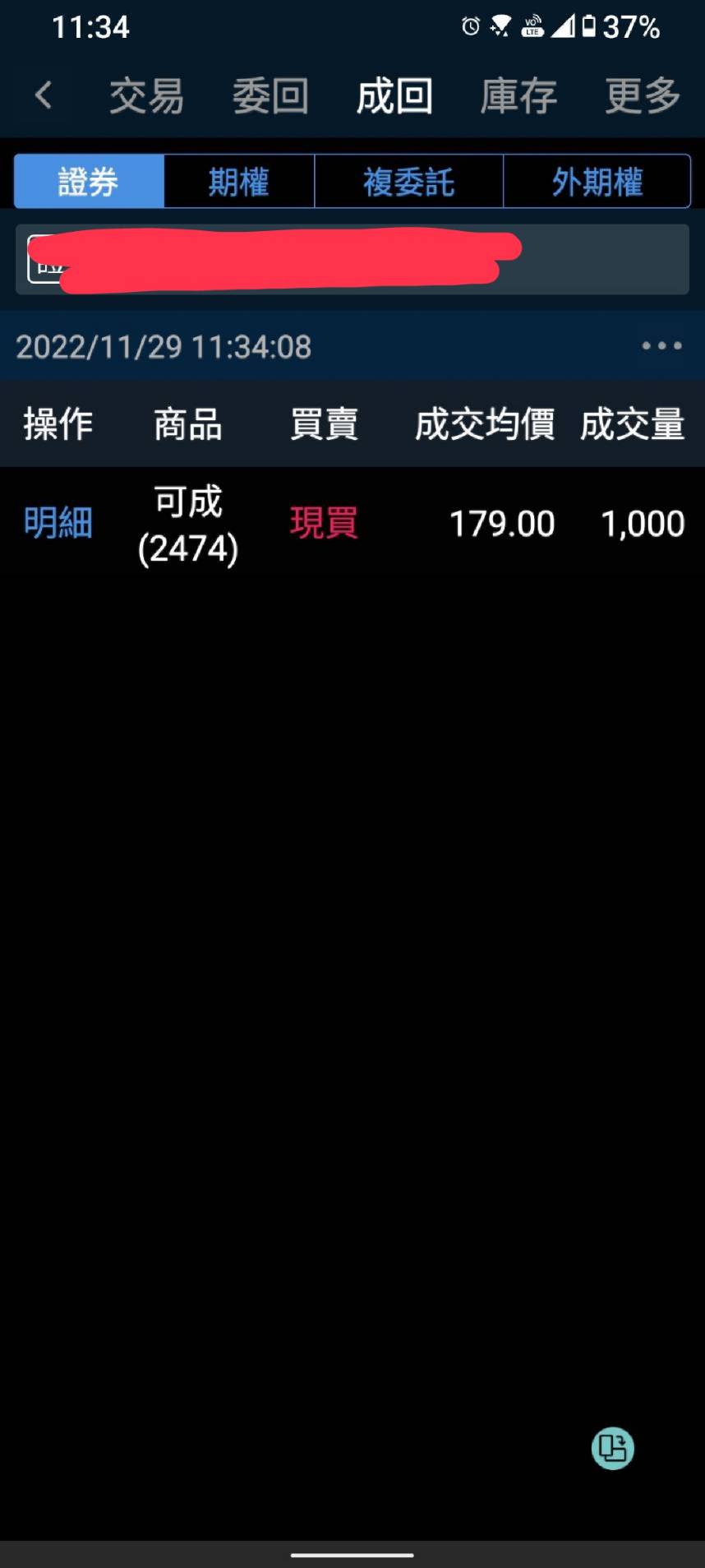This screenshot has height=1568, width=705.
Task: Open the 更多 menu tab
Action: pyautogui.click(x=643, y=96)
